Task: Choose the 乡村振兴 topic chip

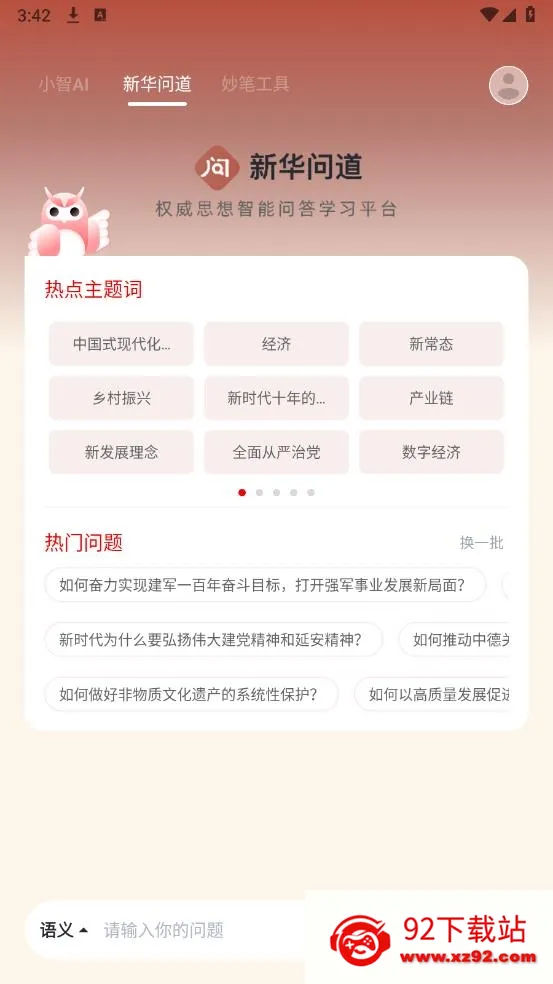Action: [x=121, y=398]
